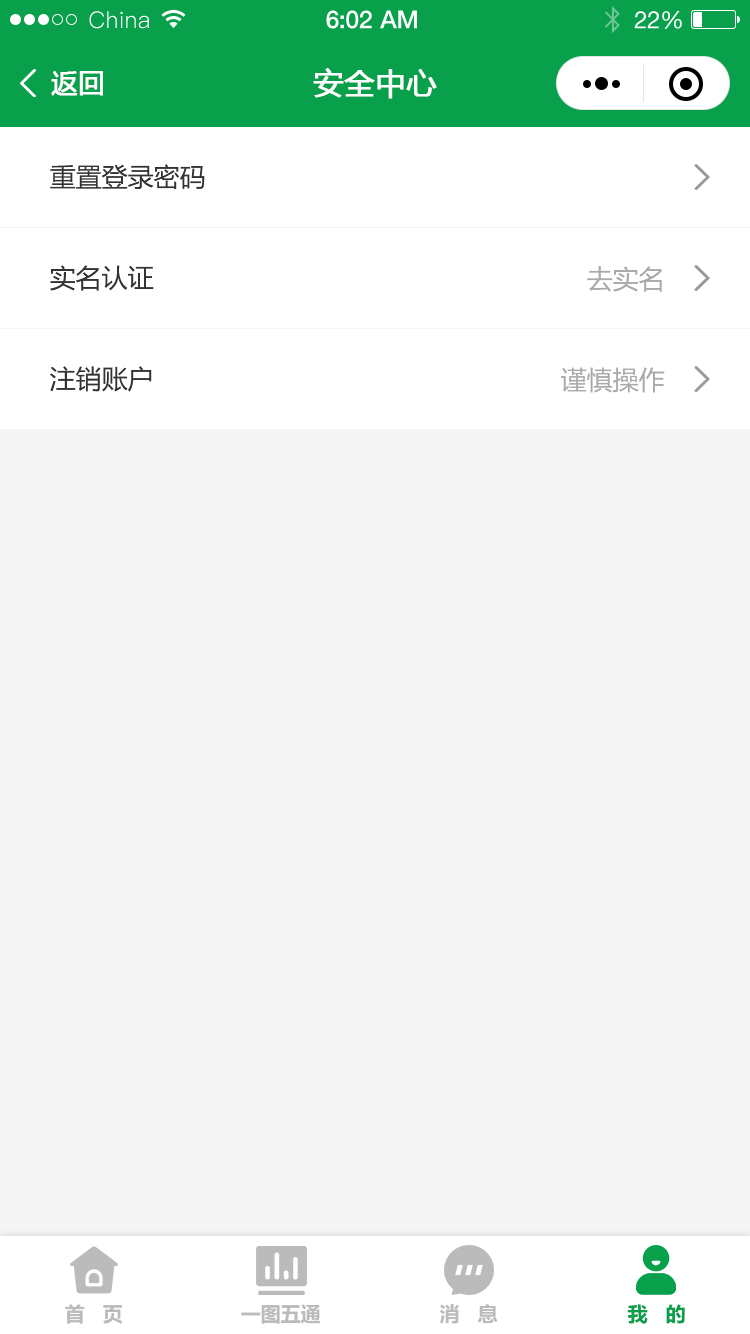750x1334 pixels.
Task: Open the 消息 messages tab
Action: 469,1285
